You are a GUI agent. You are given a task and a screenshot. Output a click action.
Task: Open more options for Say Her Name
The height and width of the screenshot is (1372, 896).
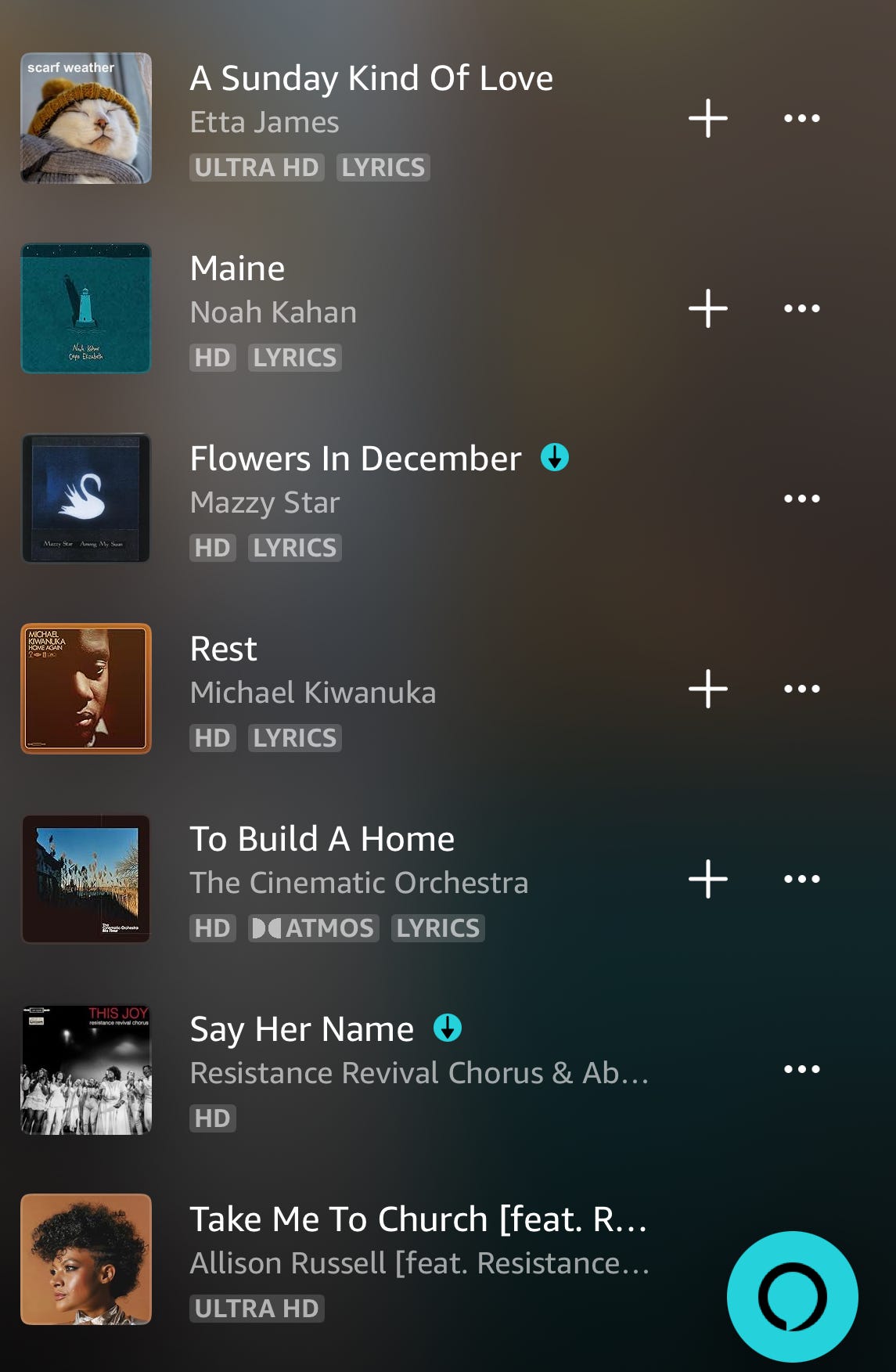coord(801,1069)
